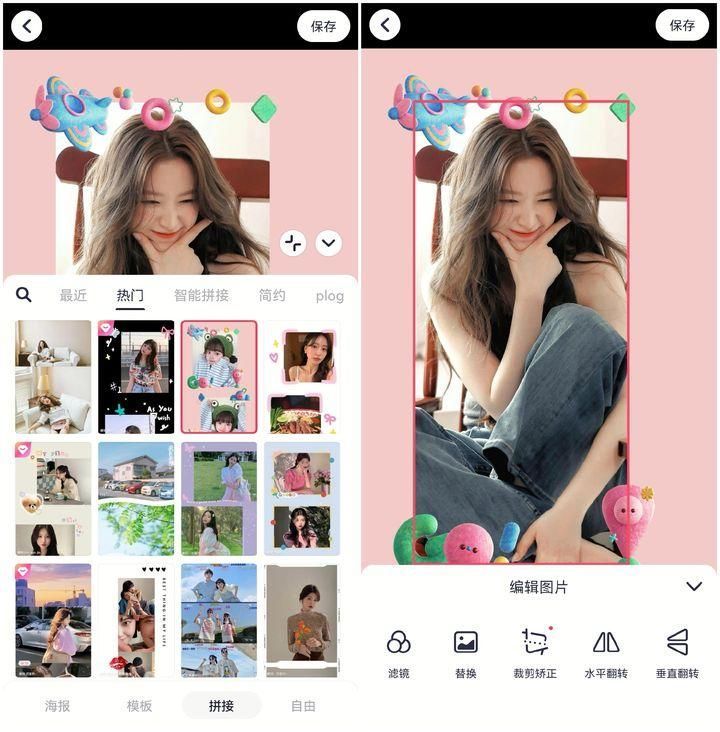Switch to the 最近 tab

tap(73, 295)
